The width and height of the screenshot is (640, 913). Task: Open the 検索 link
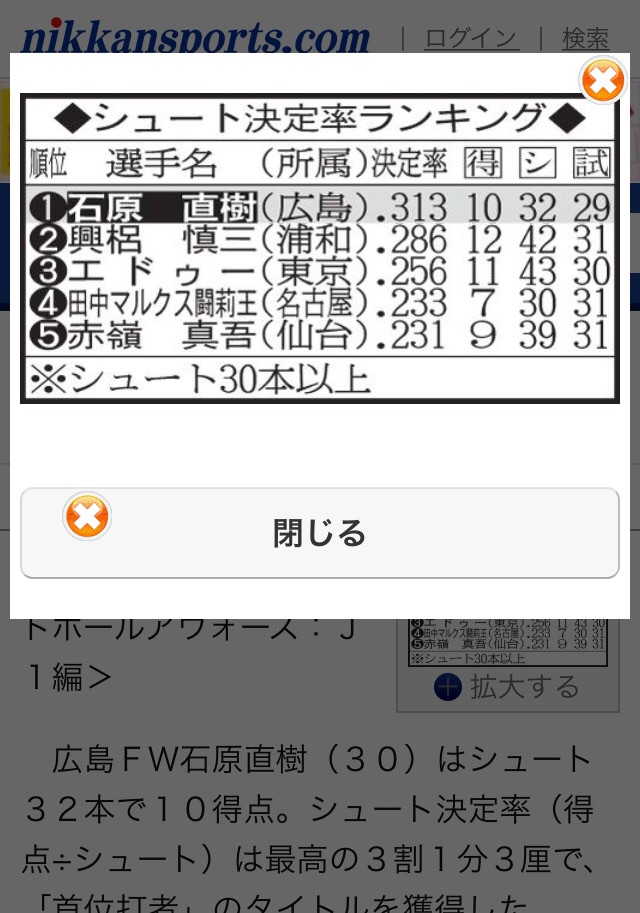click(585, 38)
